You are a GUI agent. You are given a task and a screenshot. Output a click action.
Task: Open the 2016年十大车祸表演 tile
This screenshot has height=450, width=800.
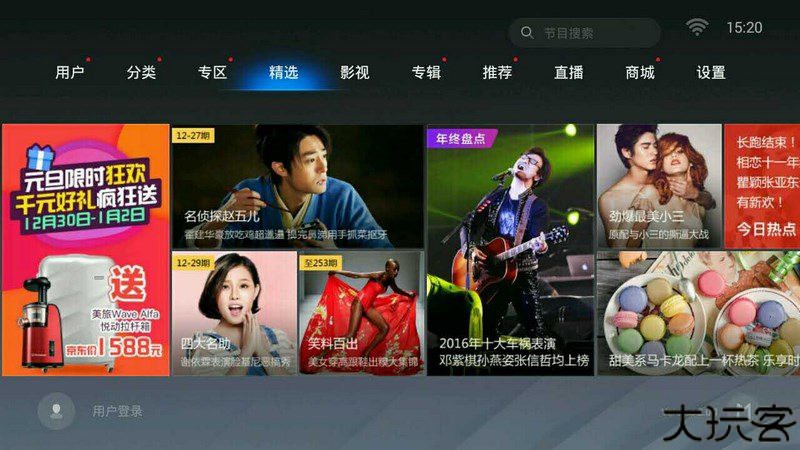coord(510,250)
